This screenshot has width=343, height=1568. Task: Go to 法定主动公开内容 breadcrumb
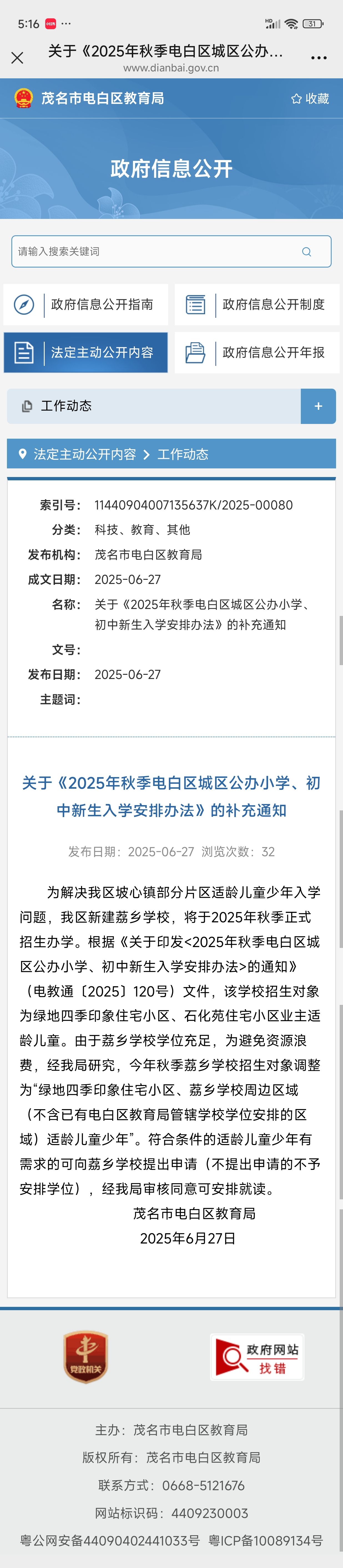click(x=85, y=454)
